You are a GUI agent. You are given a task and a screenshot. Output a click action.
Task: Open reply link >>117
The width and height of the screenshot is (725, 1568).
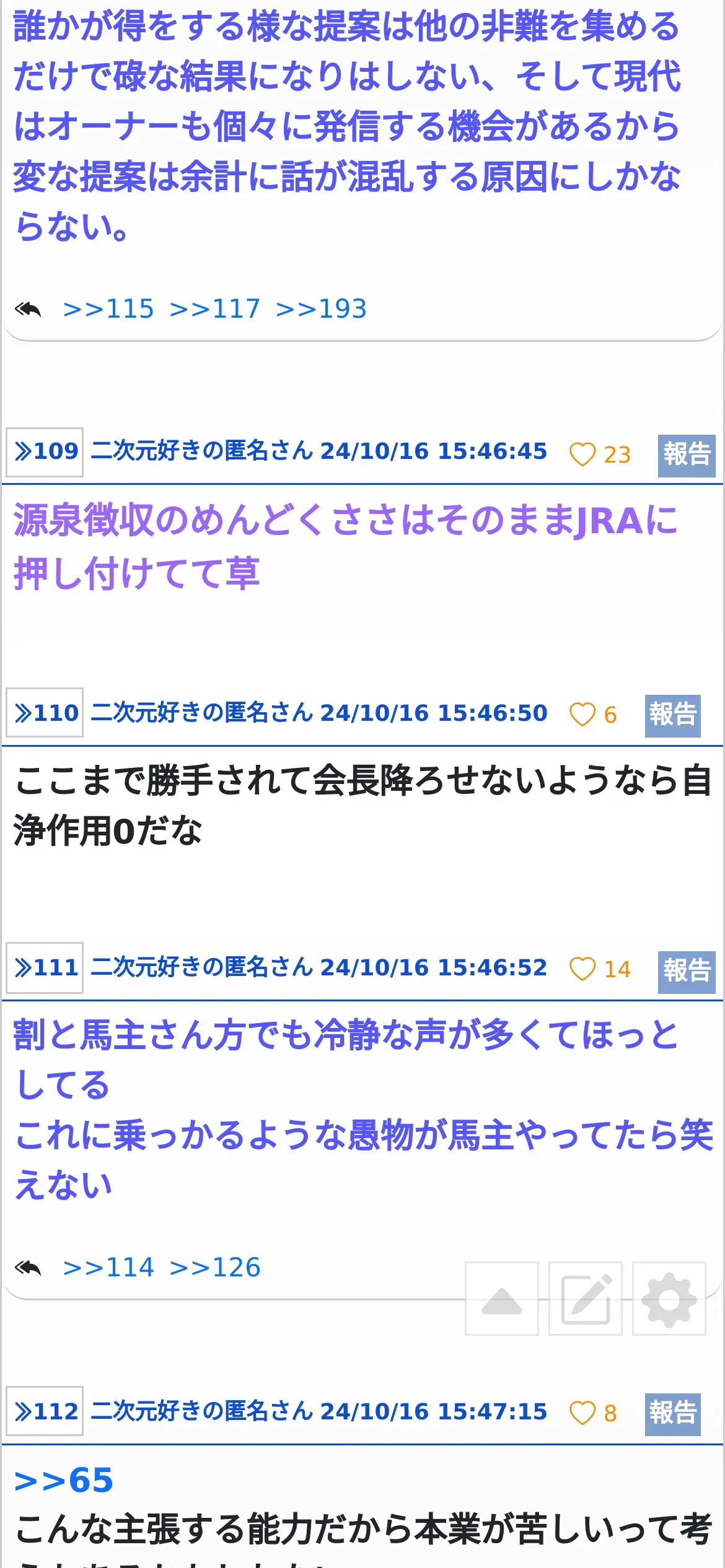[214, 308]
